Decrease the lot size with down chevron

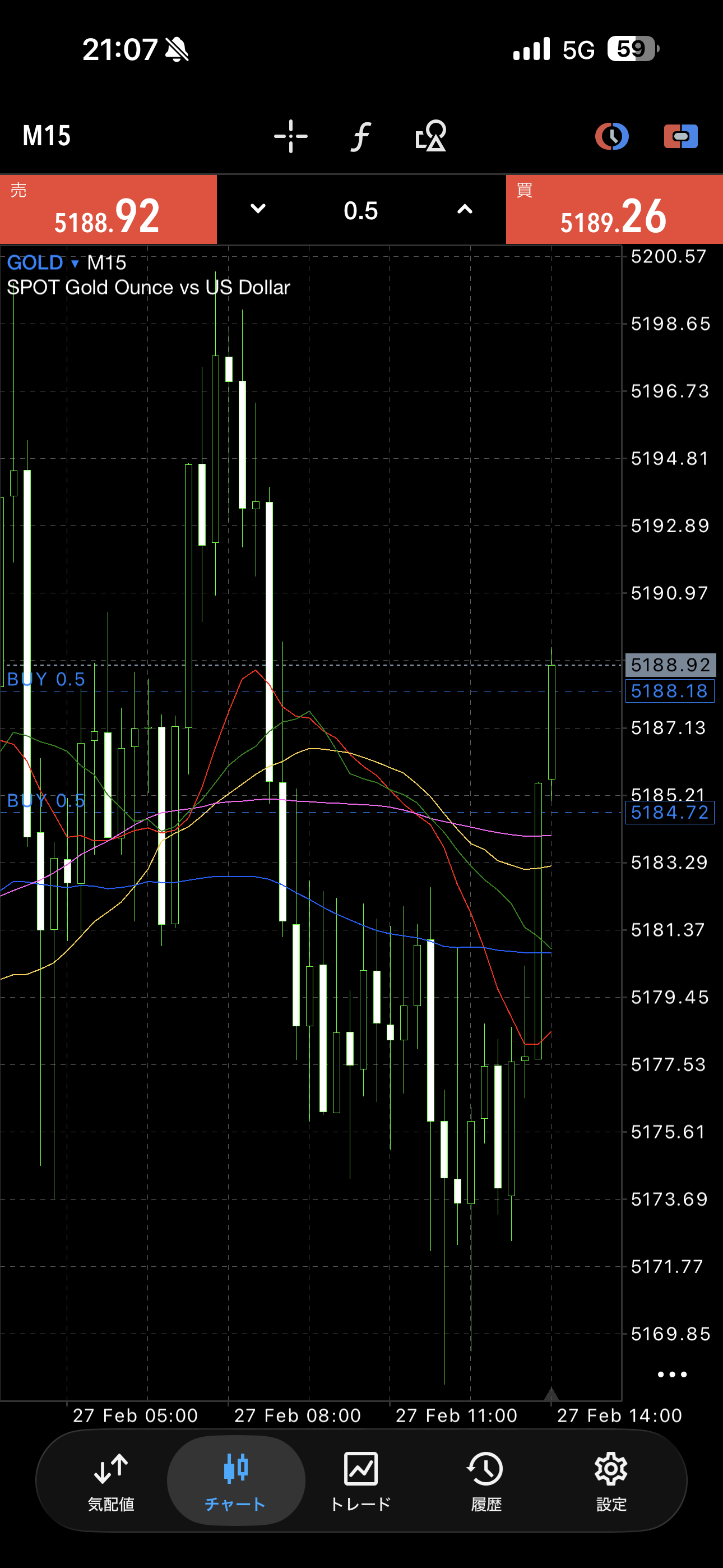258,209
